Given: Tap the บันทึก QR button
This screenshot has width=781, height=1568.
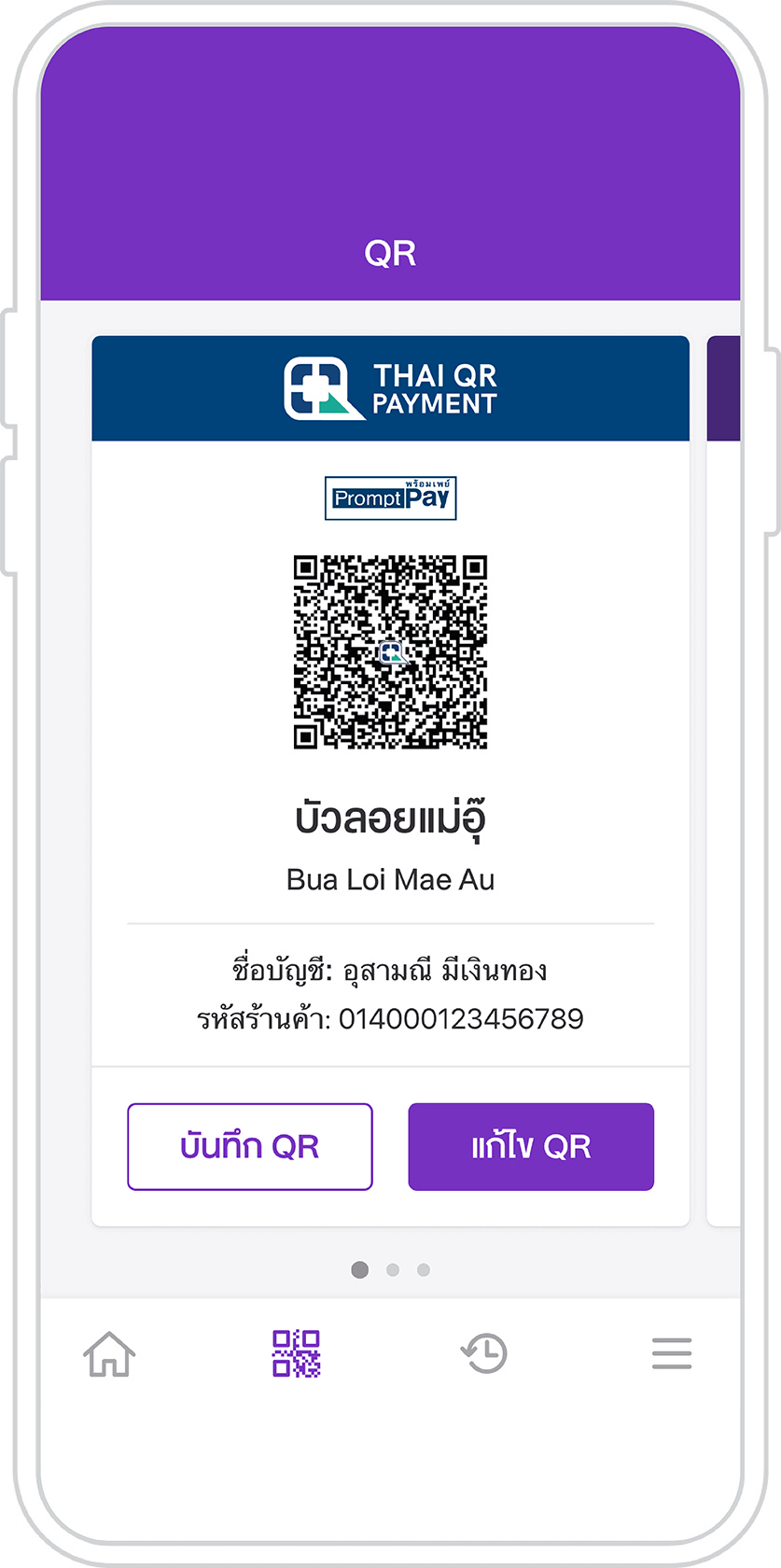Looking at the screenshot, I should coord(250,1146).
